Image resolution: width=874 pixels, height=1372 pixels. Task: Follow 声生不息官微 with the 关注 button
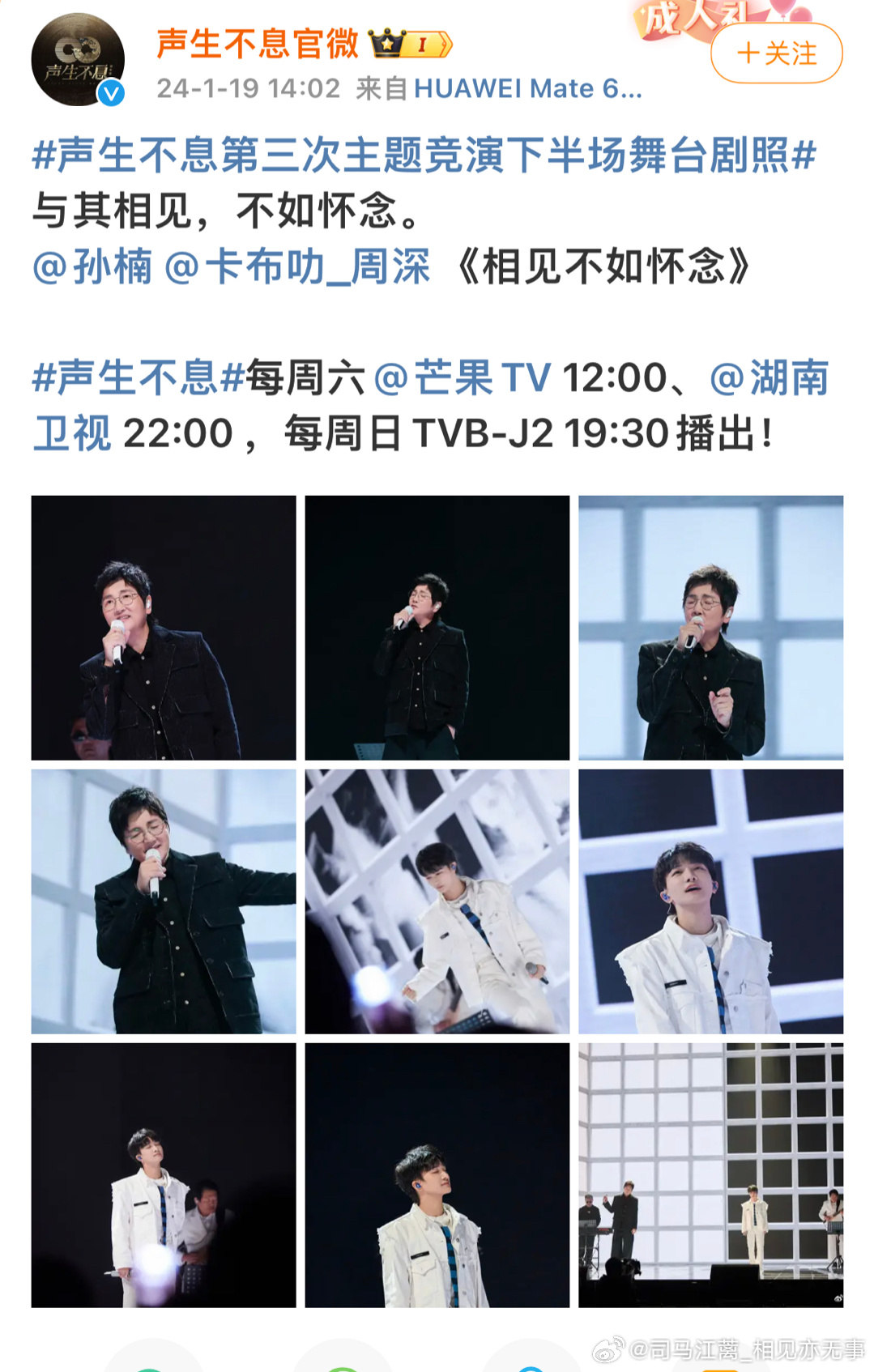tap(776, 53)
